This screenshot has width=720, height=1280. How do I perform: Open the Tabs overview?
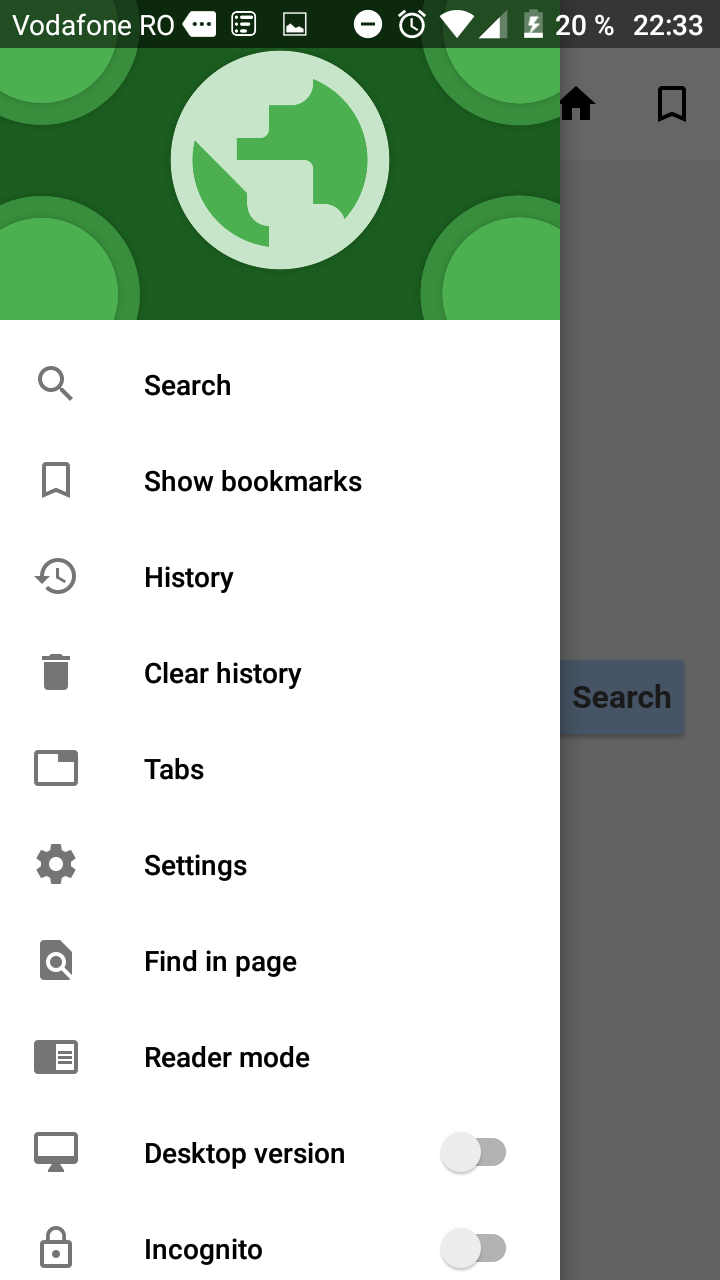click(x=174, y=769)
